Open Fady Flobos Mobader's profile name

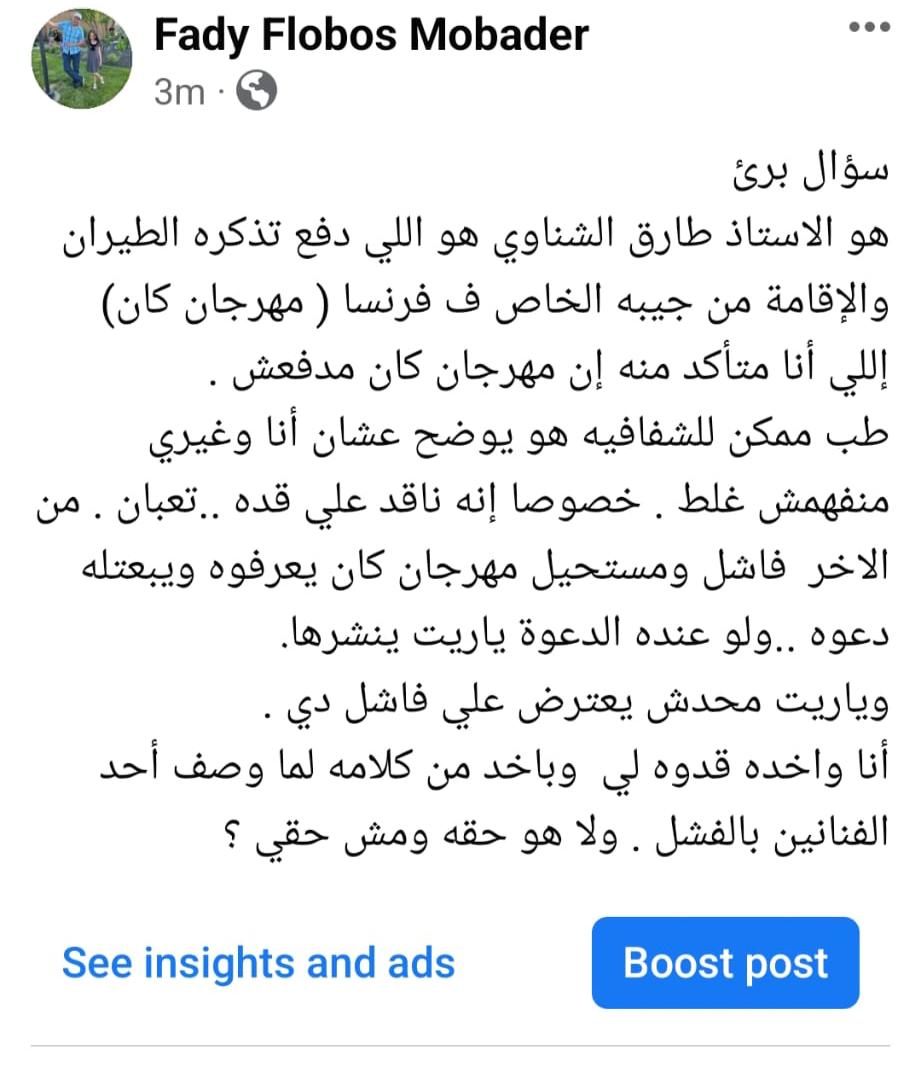[371, 36]
